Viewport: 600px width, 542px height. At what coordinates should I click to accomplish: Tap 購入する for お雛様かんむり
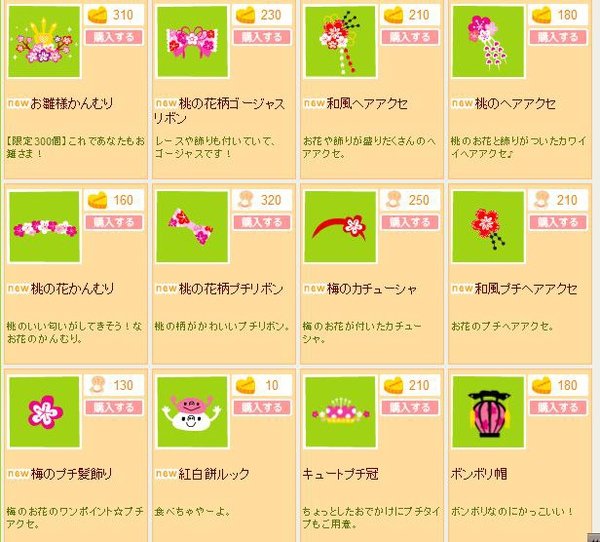[112, 37]
